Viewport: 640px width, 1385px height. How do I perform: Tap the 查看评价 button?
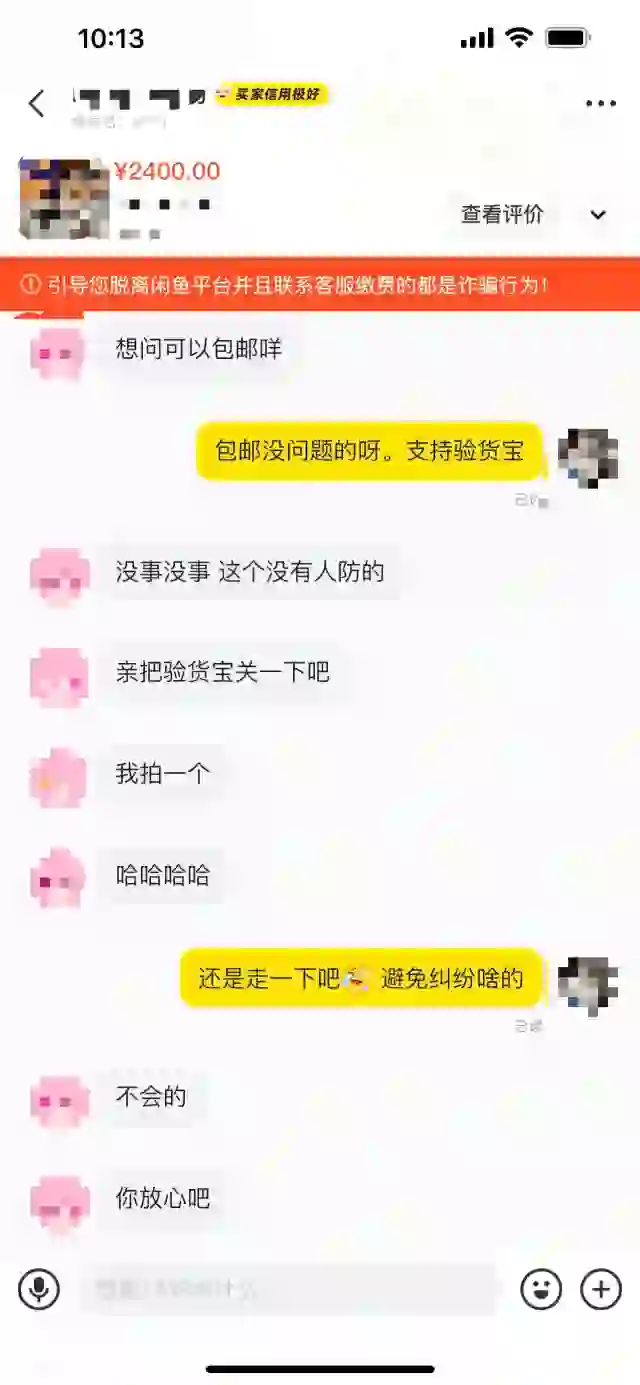(x=502, y=215)
